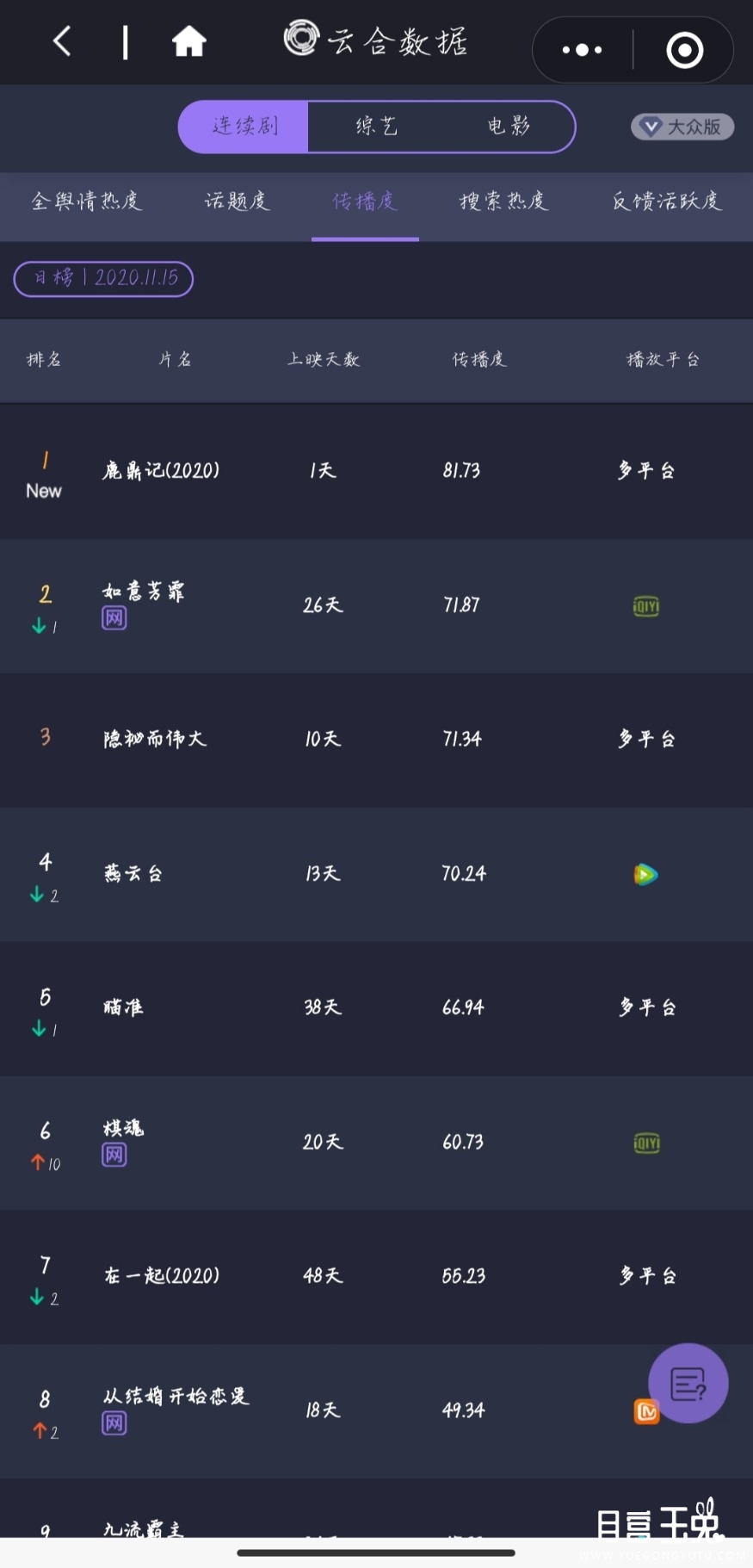Open the 燕云台 ranking row
This screenshot has height=1568, width=753.
(376, 874)
